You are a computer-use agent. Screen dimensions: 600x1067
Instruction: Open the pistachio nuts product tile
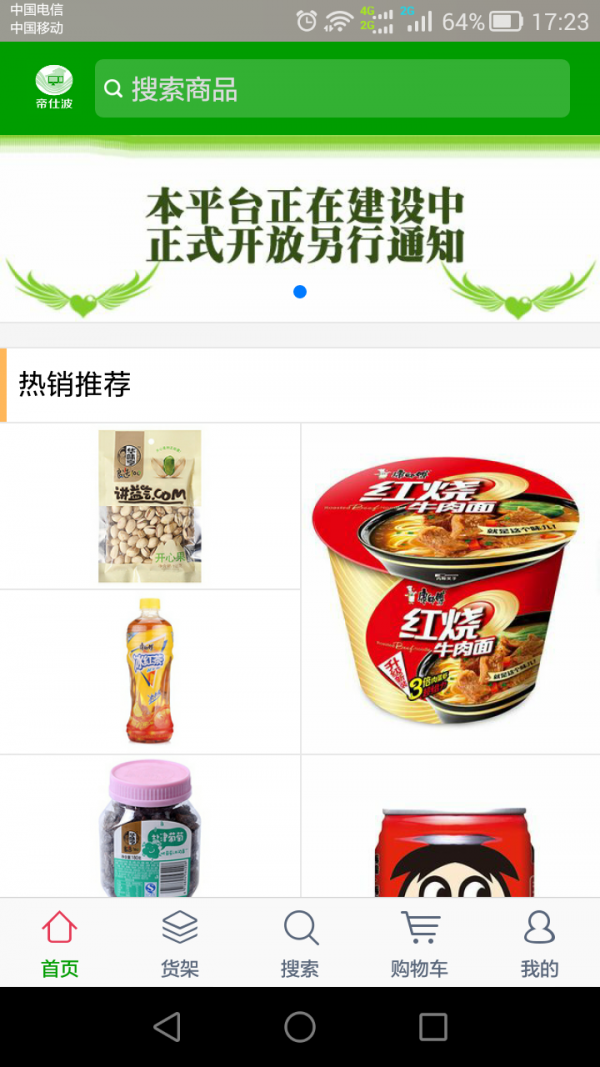150,506
